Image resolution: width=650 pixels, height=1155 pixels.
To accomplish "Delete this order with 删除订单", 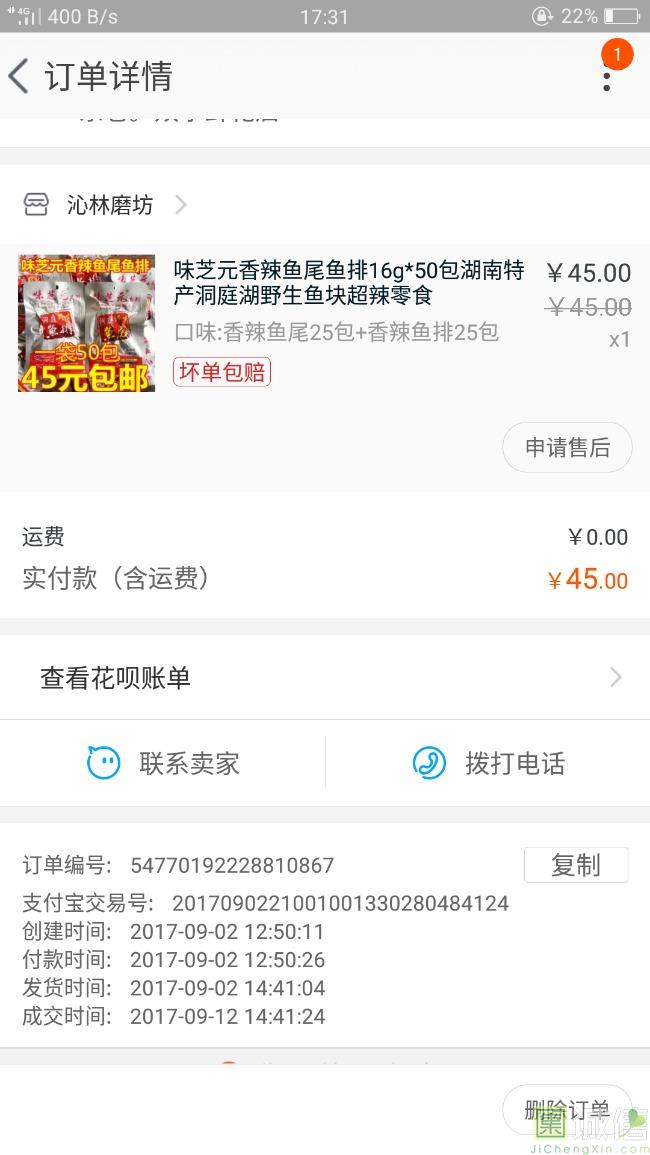I will click(x=566, y=1109).
